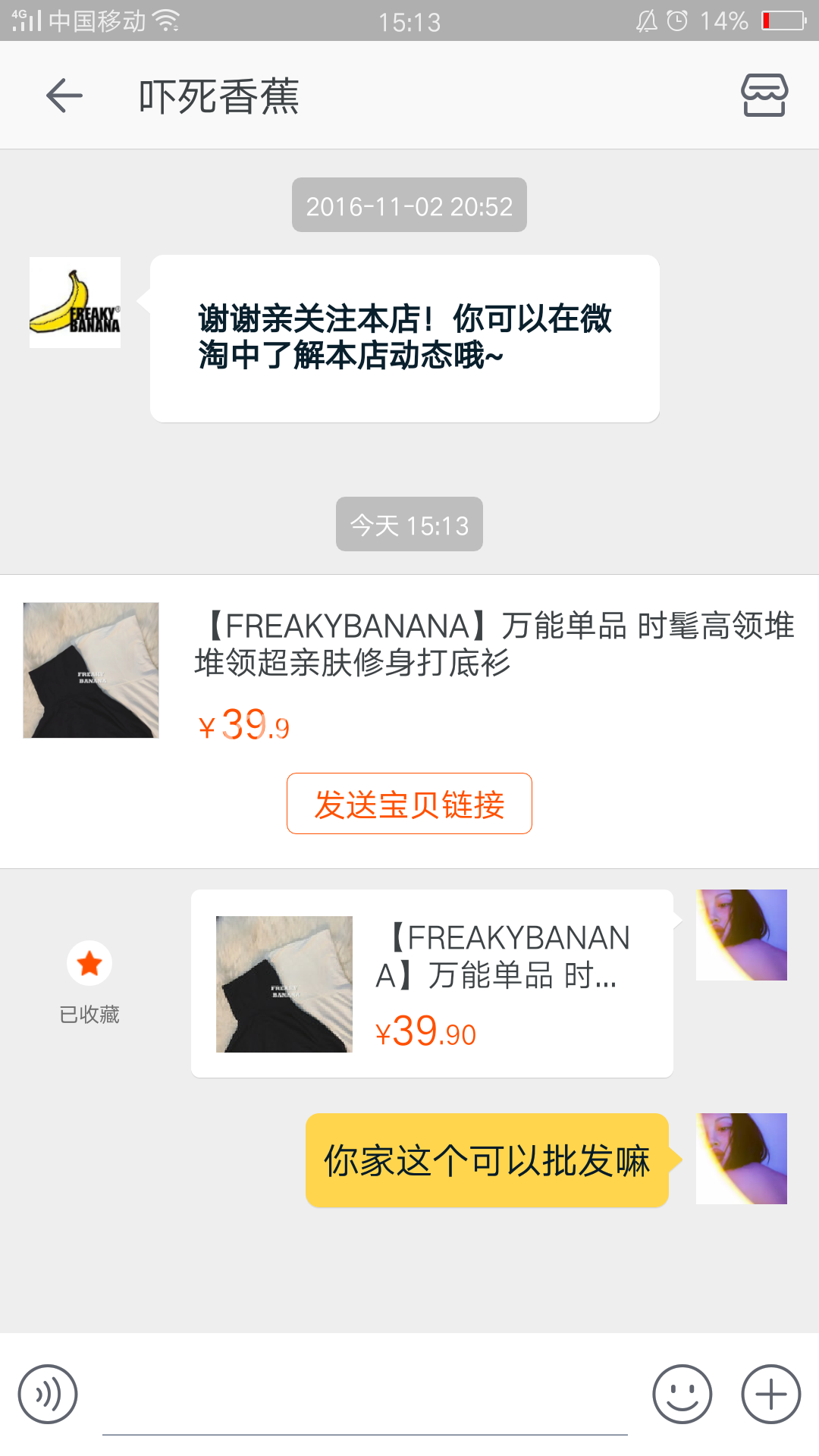The image size is (819, 1456).
Task: Open my avatar beside 你家这个可以批发嘛
Action: (x=741, y=1159)
